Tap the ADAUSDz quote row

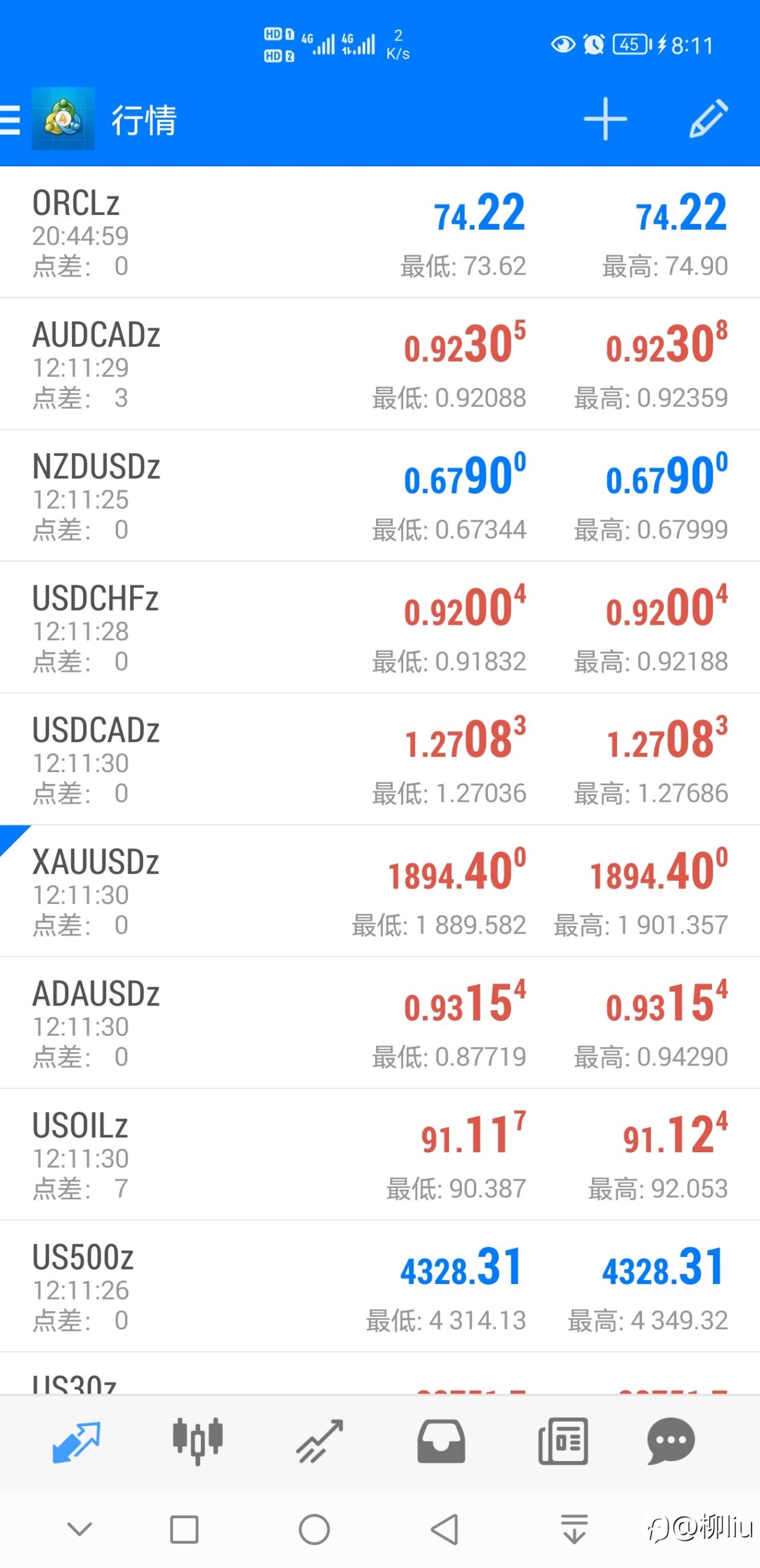click(x=379, y=1023)
